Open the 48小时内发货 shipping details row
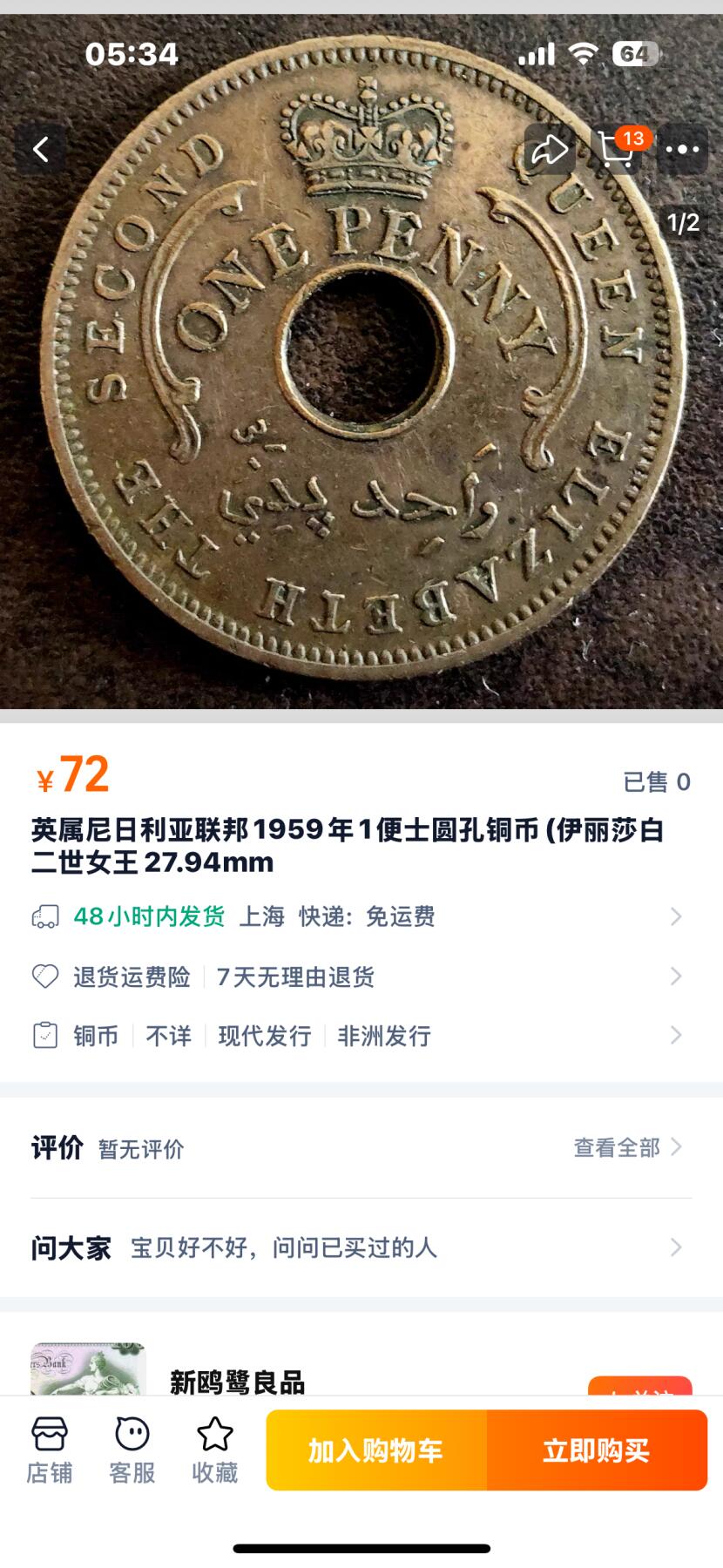Image resolution: width=723 pixels, height=1568 pixels. [x=357, y=916]
